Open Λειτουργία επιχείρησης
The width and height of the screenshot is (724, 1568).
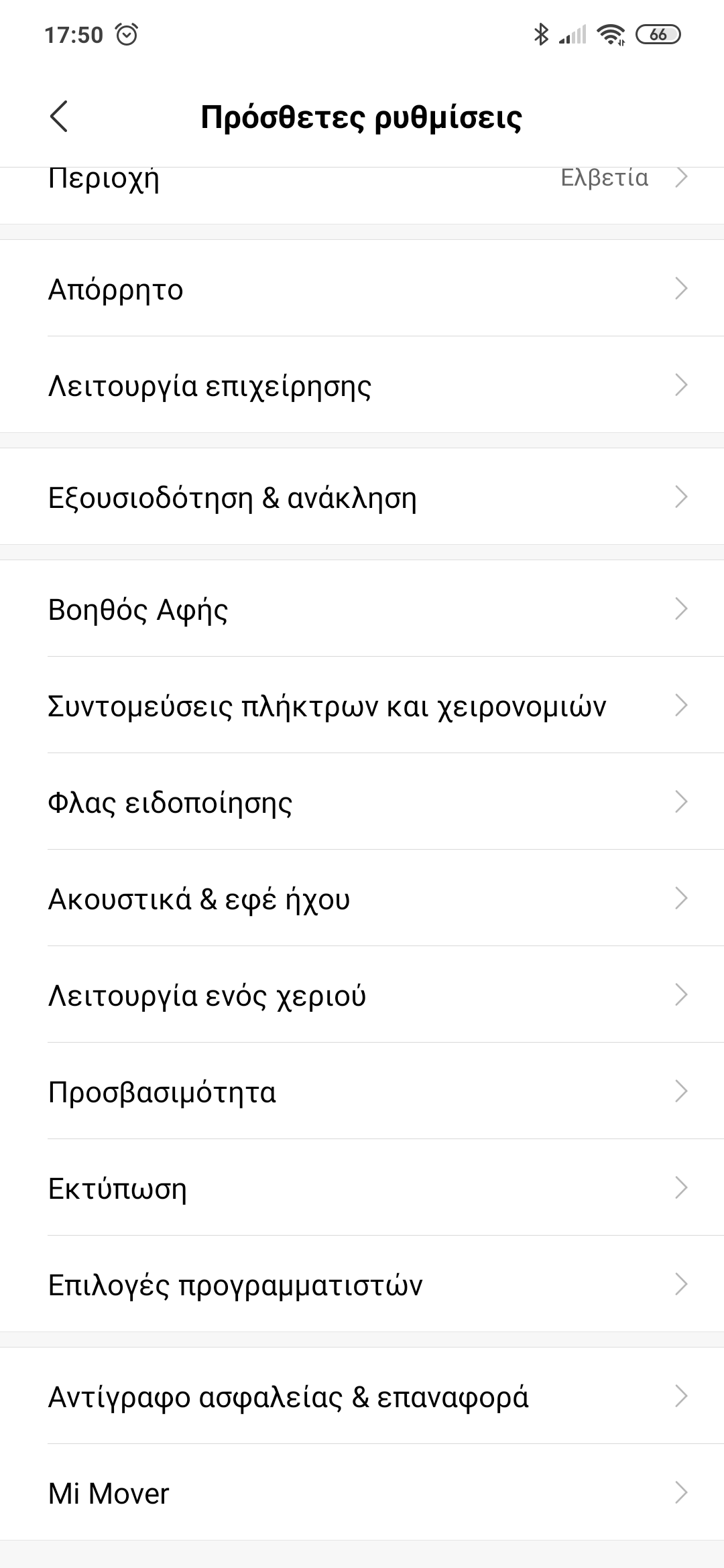click(362, 385)
